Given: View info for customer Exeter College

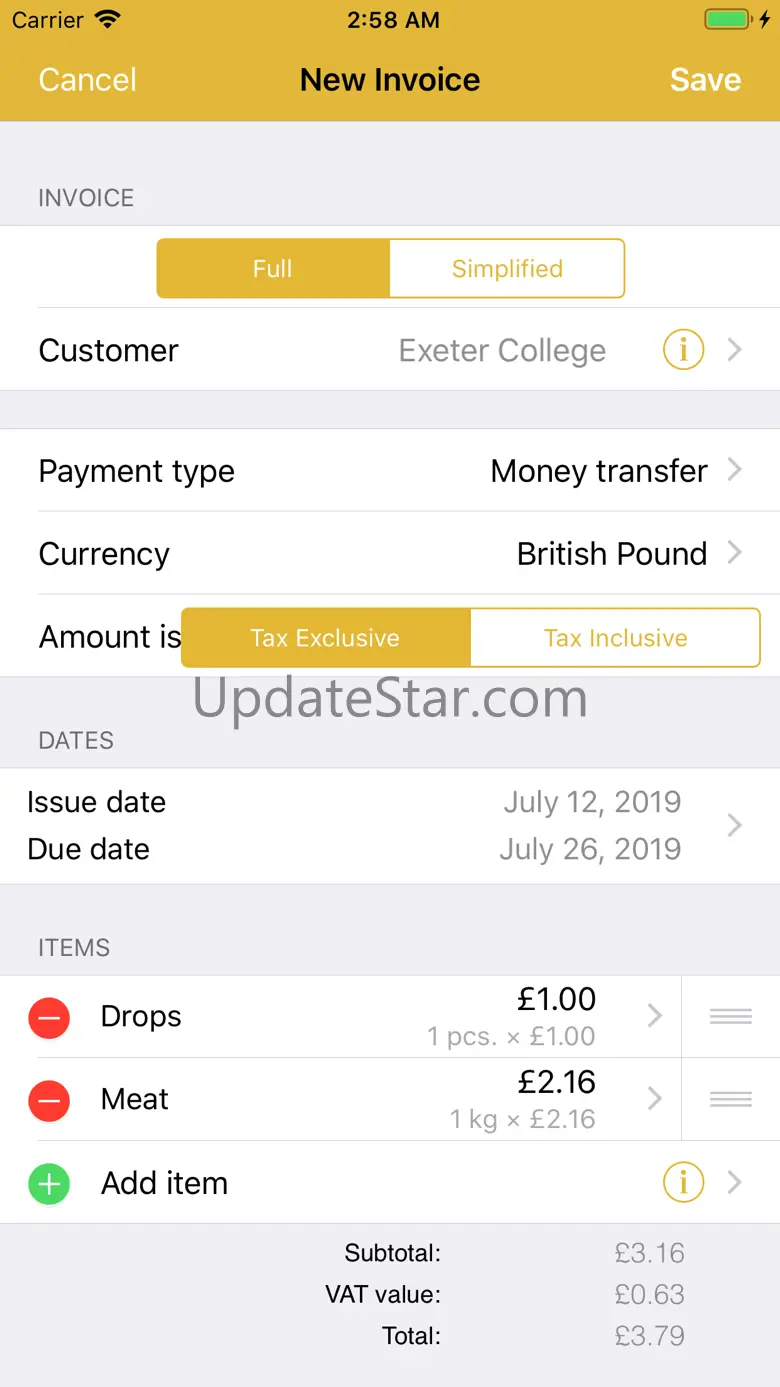Looking at the screenshot, I should (x=684, y=350).
